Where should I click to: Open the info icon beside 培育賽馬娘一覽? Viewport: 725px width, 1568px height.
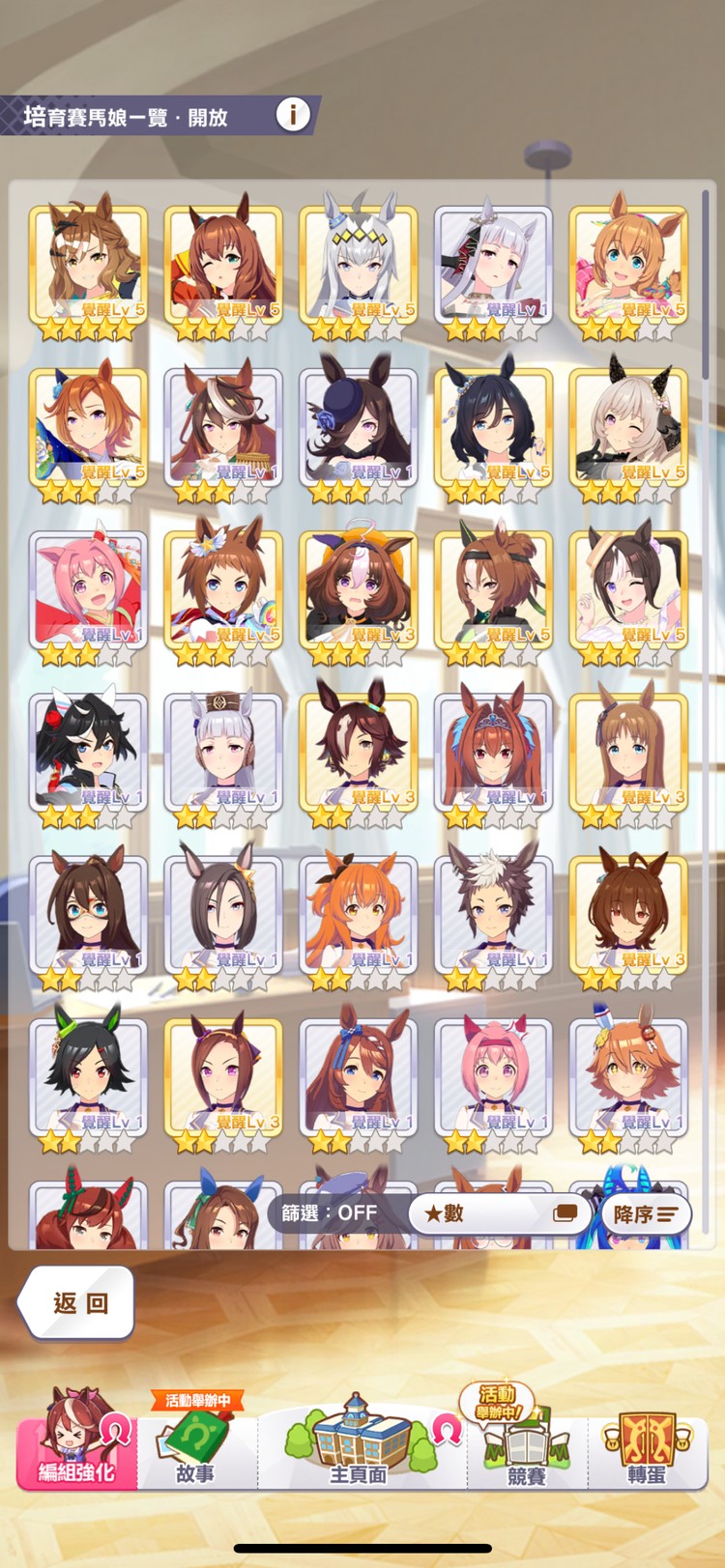point(293,115)
